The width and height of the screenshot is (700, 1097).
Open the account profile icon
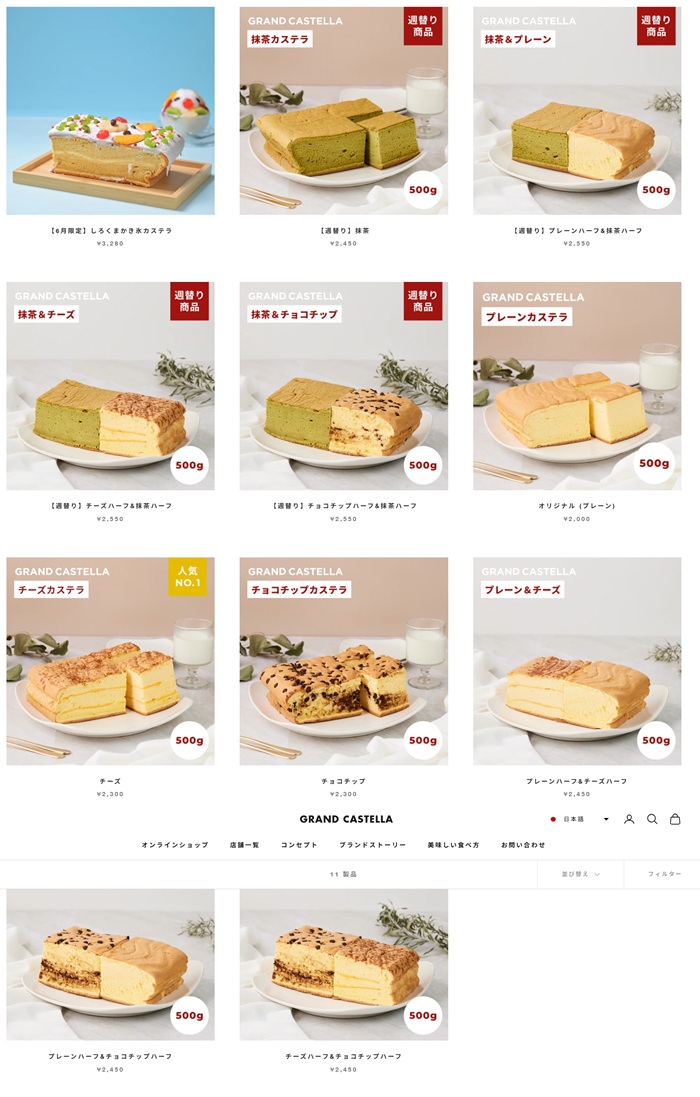coord(629,819)
